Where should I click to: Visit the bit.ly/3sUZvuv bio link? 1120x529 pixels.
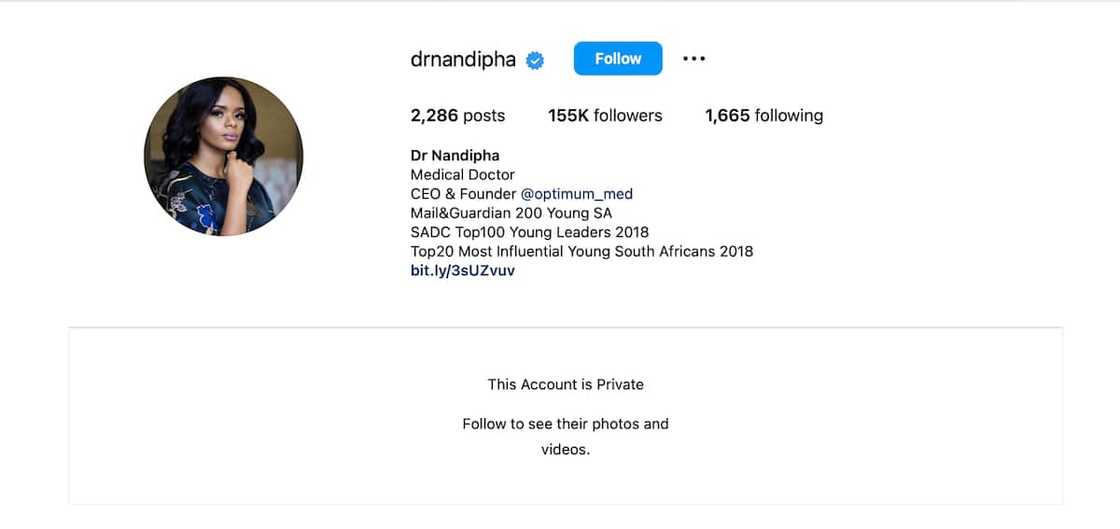(x=462, y=270)
